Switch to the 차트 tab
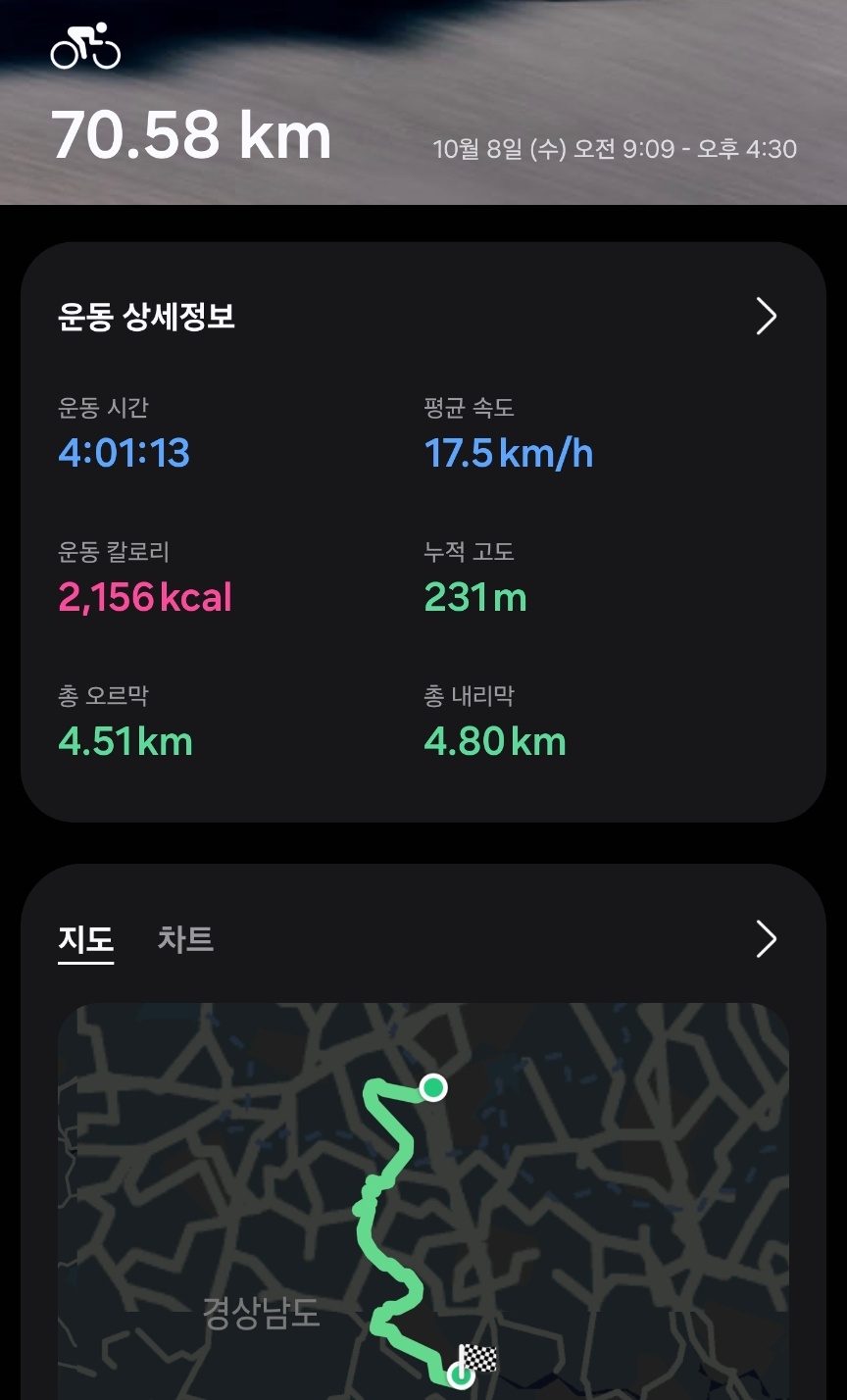Viewport: 847px width, 1400px height. tap(185, 939)
